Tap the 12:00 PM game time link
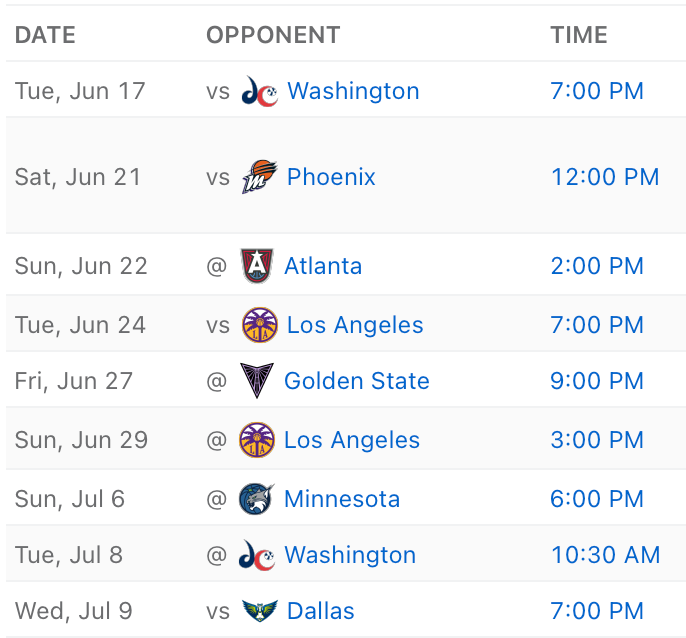 click(605, 177)
